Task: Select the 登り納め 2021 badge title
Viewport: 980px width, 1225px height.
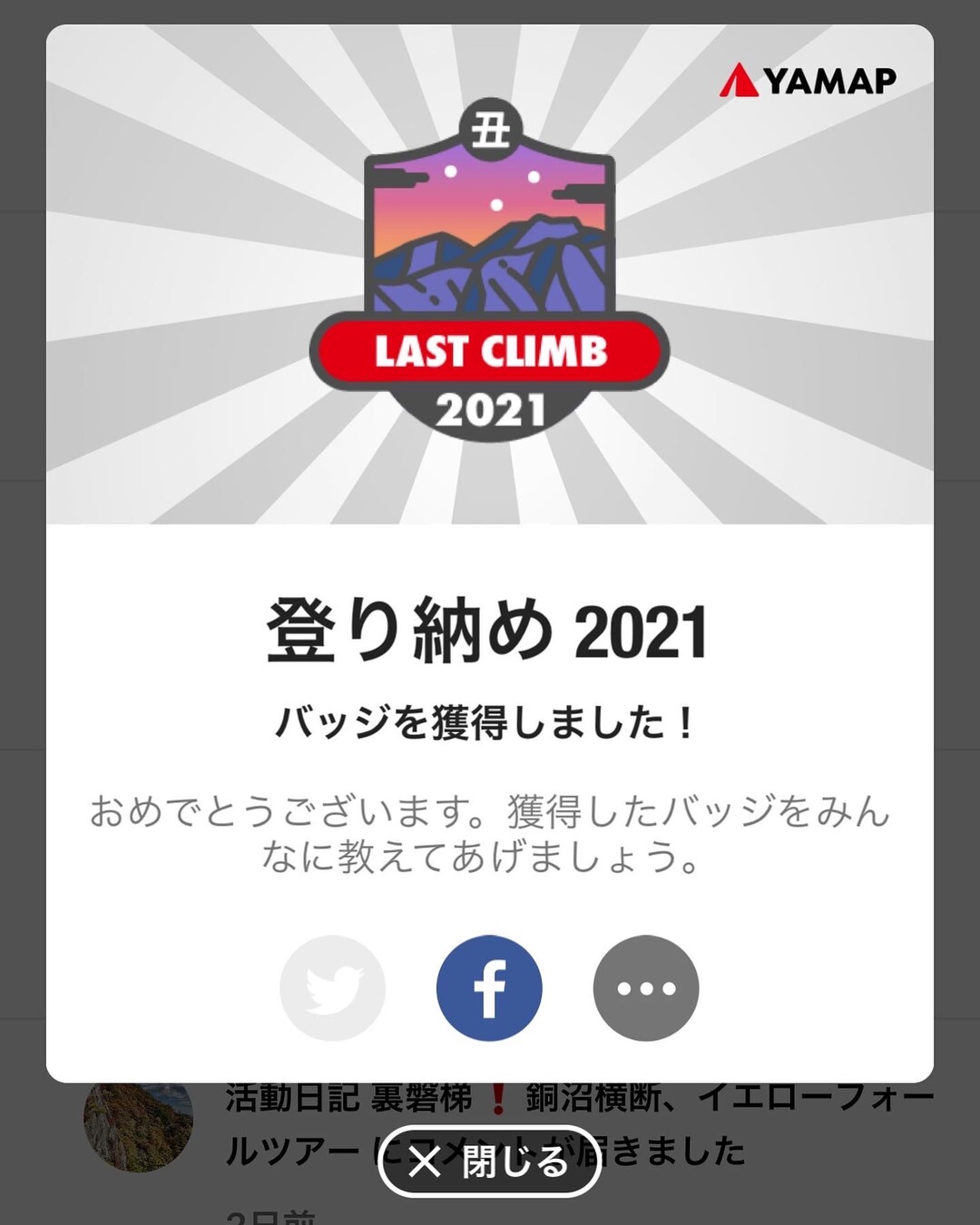Action: tap(489, 633)
